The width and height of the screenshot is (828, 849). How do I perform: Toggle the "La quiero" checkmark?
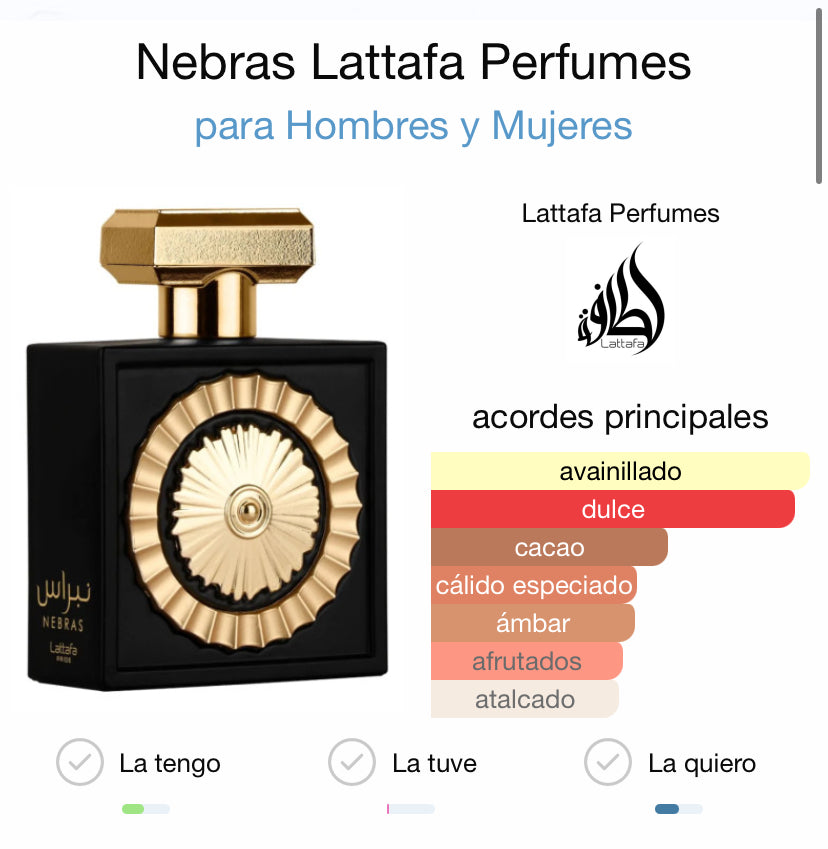[607, 763]
